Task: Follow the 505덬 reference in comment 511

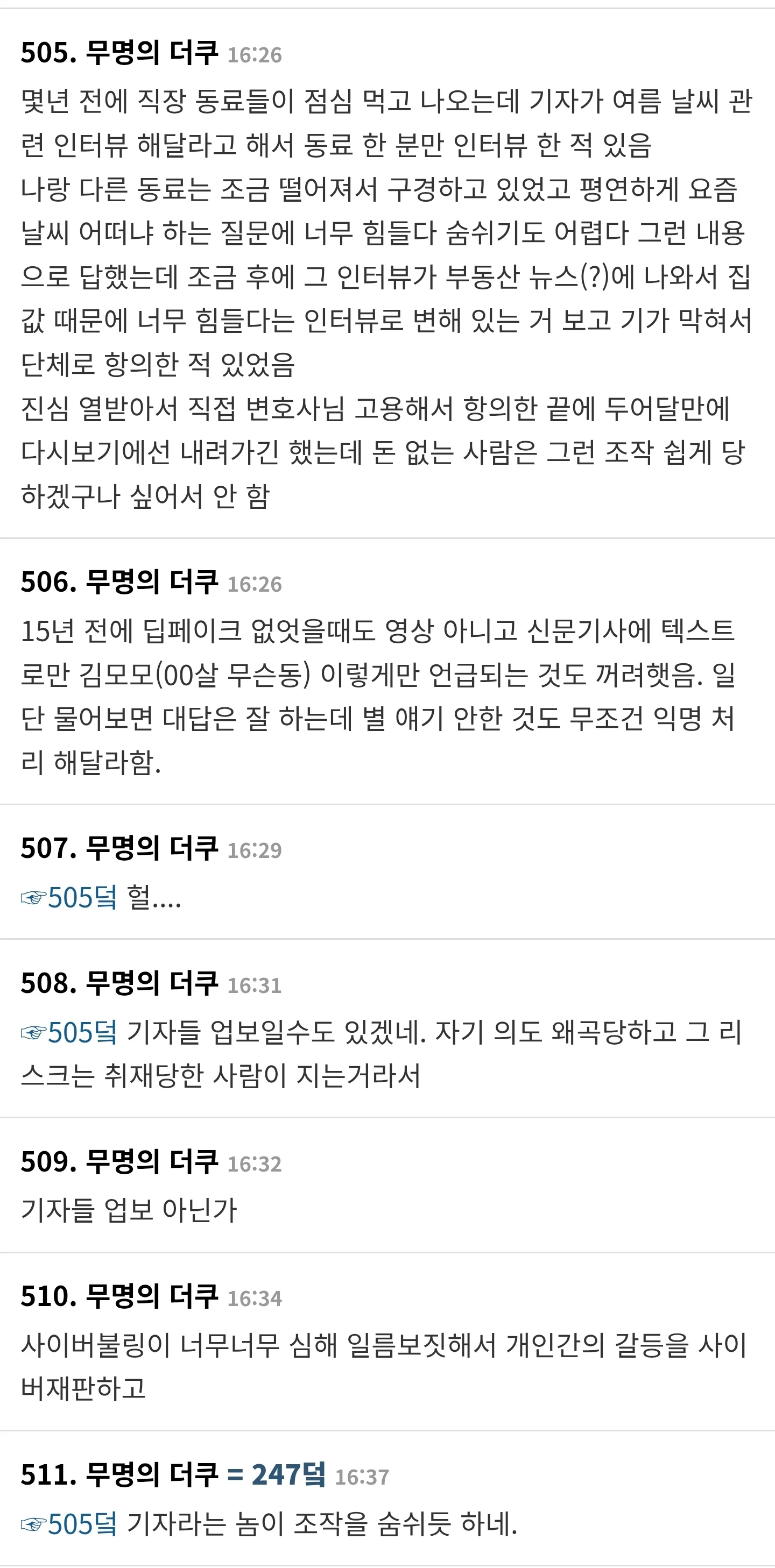Action: pos(69,1525)
